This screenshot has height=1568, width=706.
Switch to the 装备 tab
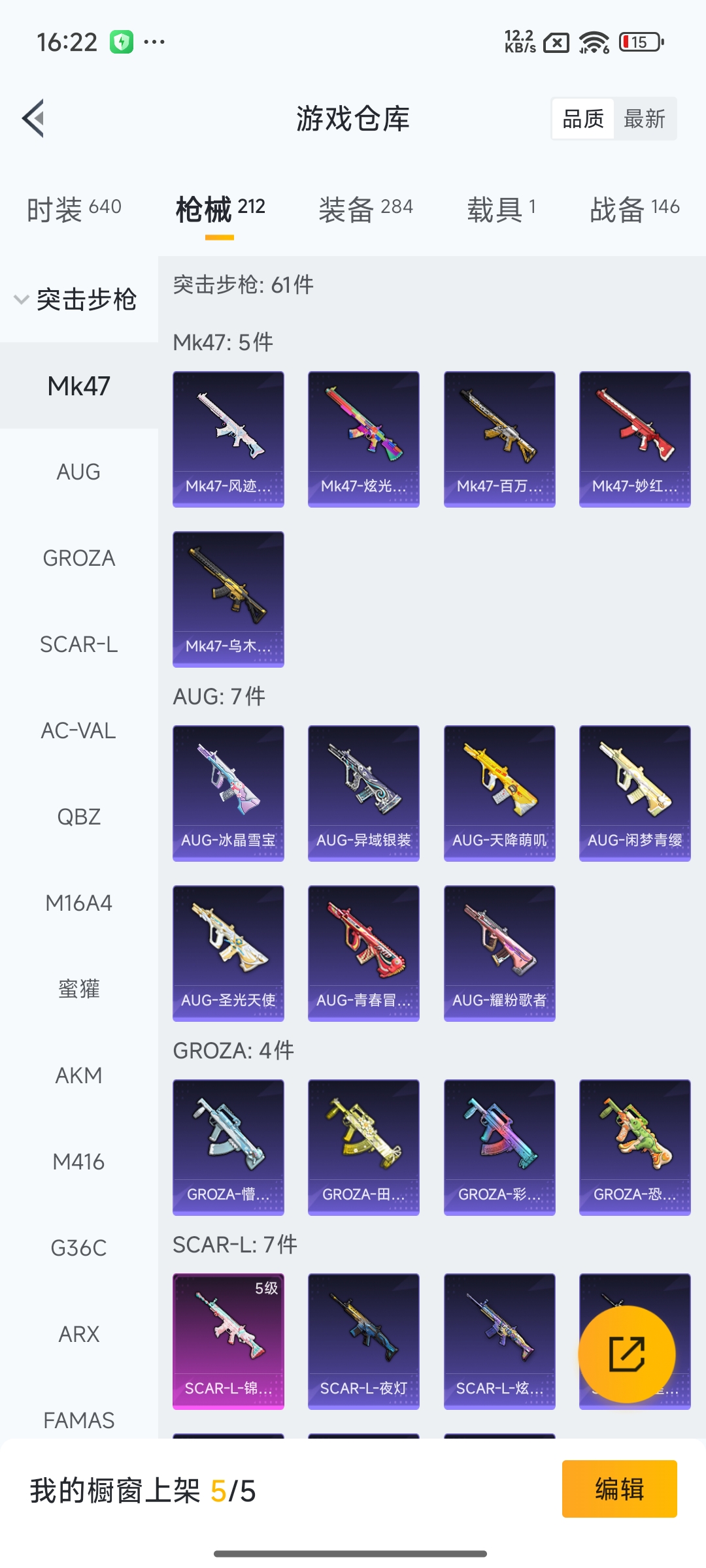(365, 209)
